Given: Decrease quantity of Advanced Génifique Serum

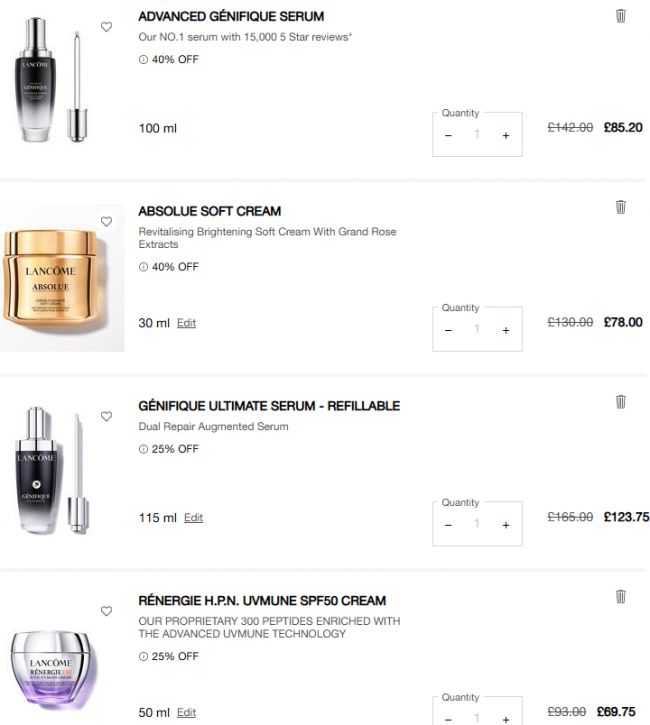Looking at the screenshot, I should tap(448, 135).
